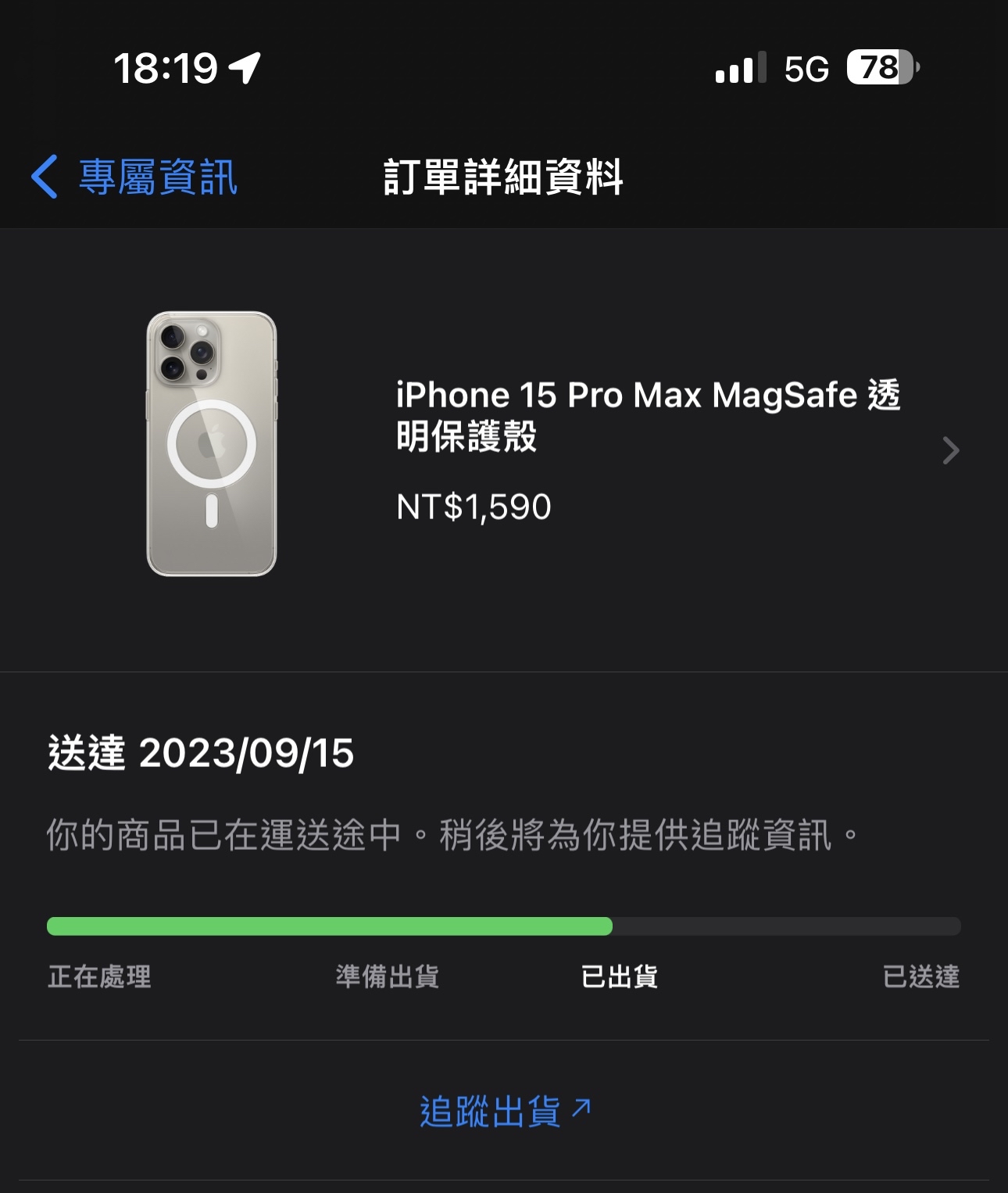Tap the 追蹤出貨 tracking link
1008x1193 pixels.
[x=505, y=1111]
